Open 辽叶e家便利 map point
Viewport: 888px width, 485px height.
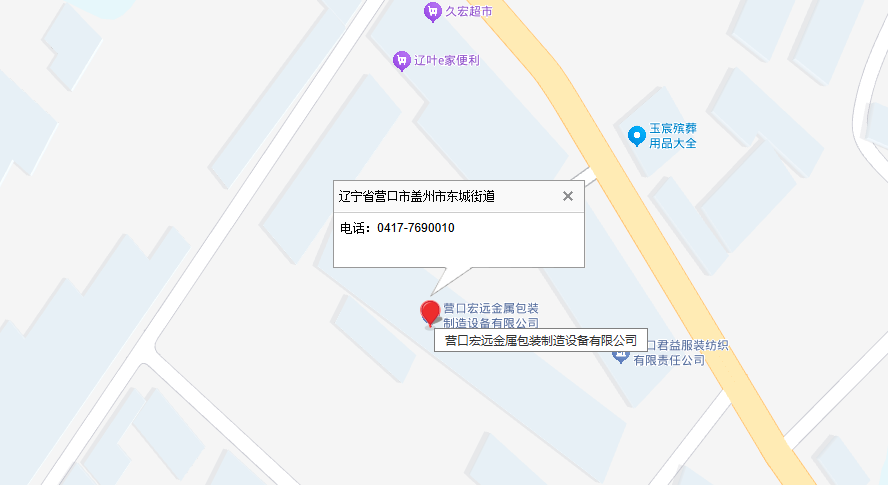(x=401, y=61)
